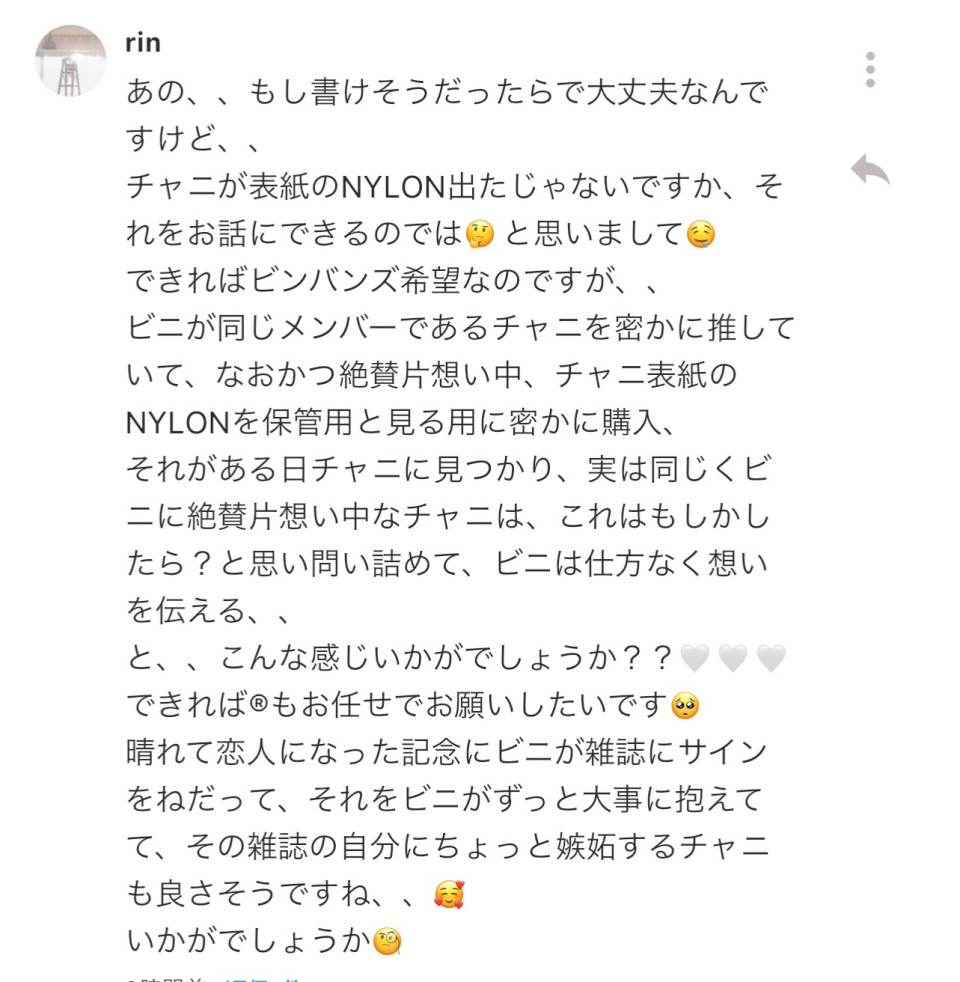The width and height of the screenshot is (960, 982).
Task: Select the registered trademark symbol in the text
Action: (x=258, y=701)
